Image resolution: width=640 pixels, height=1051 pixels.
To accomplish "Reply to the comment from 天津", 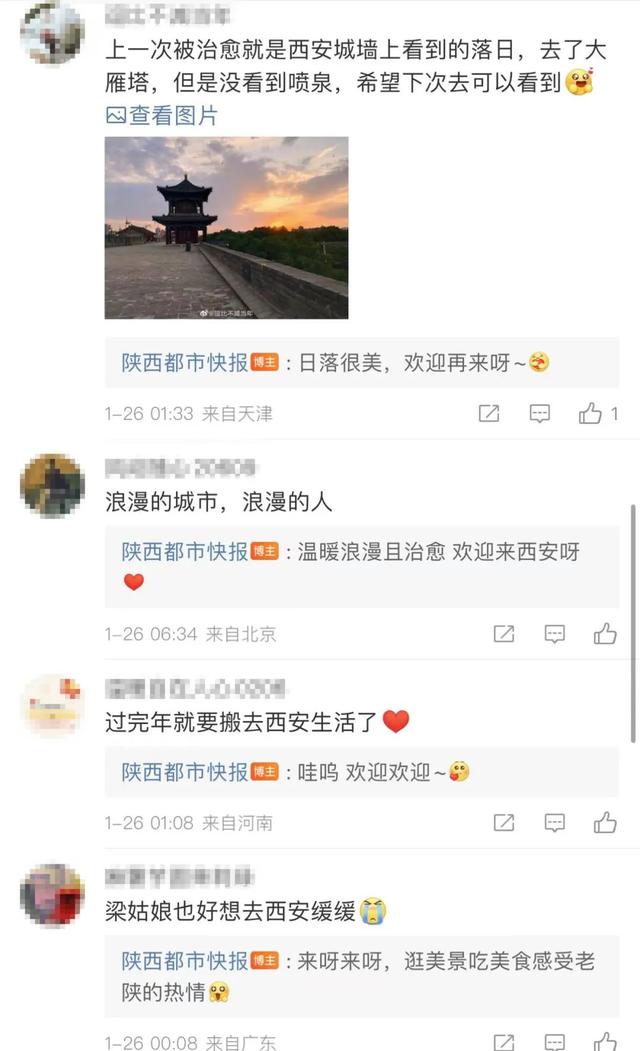I will (539, 414).
